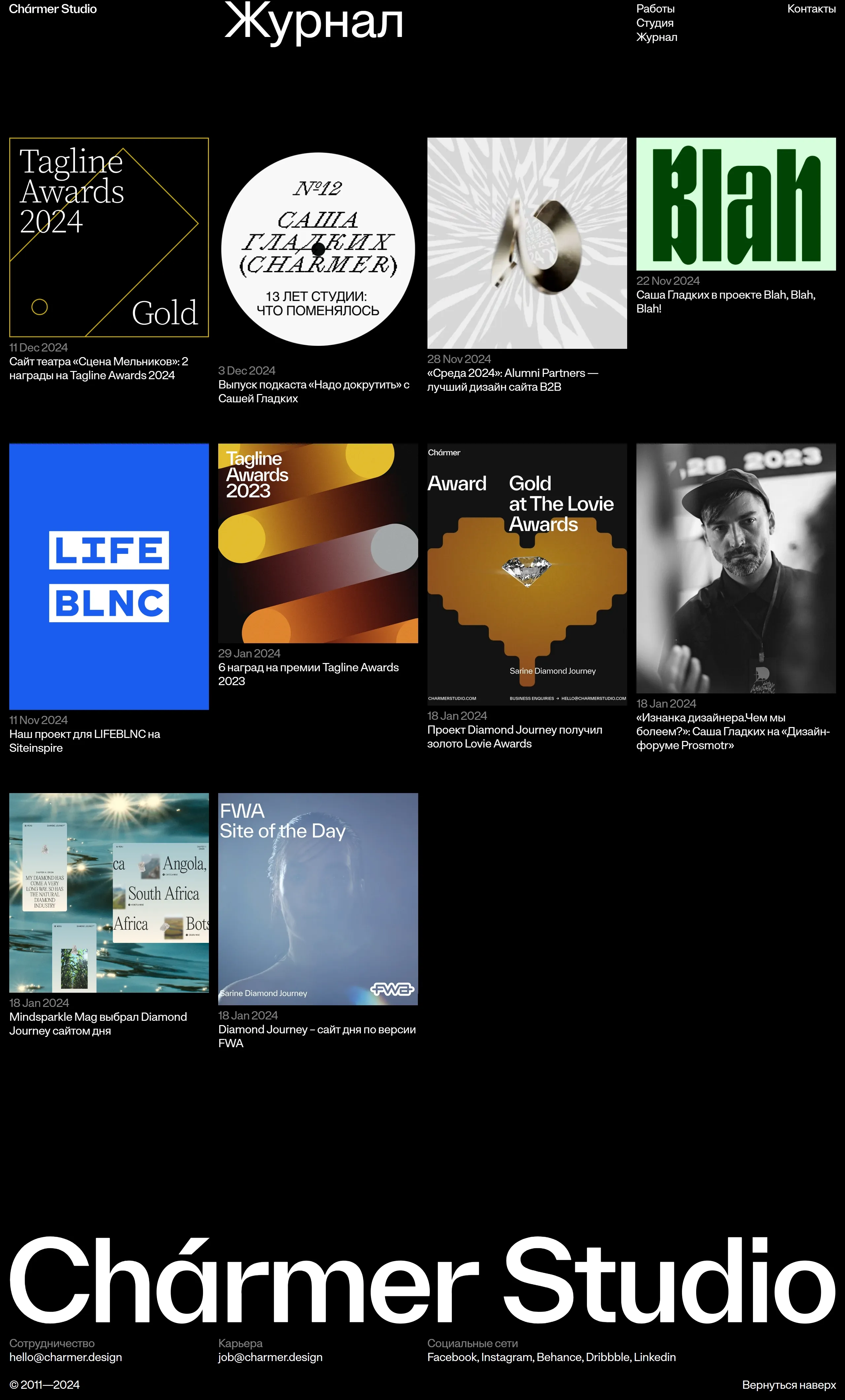Tap the hello@charmer.design email link
Screen dimensions: 845x1400
pos(65,1357)
